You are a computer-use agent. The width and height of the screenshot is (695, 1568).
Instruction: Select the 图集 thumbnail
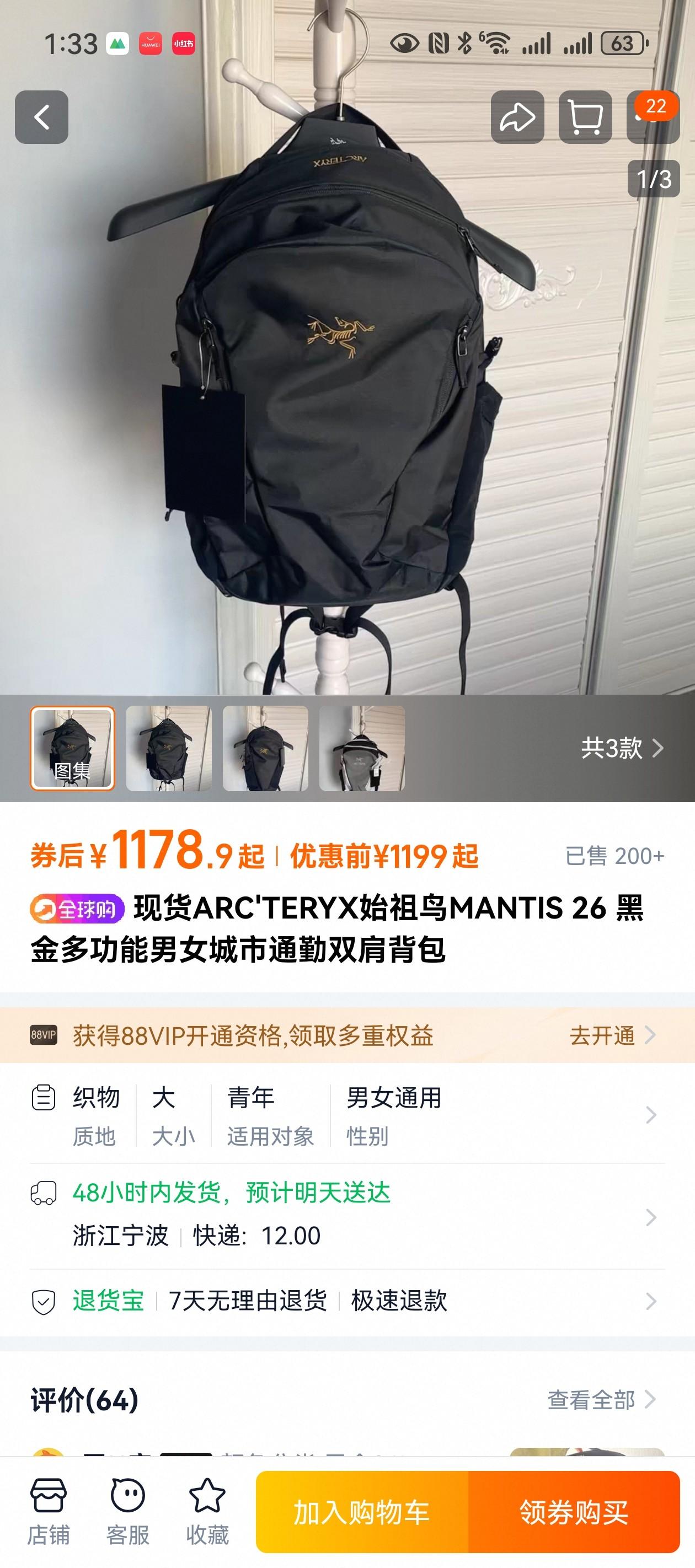[x=72, y=748]
